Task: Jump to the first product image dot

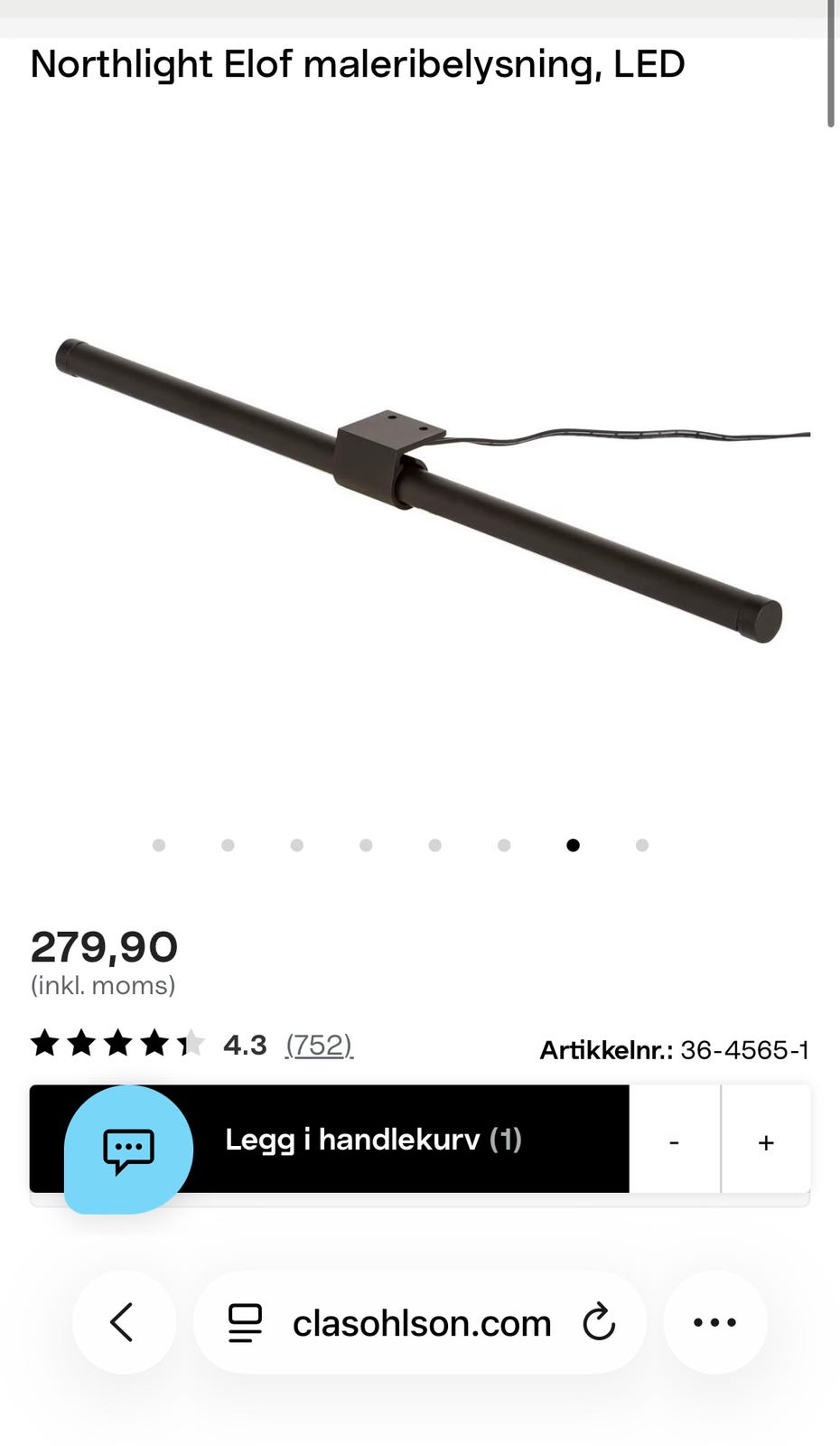Action: coord(159,845)
